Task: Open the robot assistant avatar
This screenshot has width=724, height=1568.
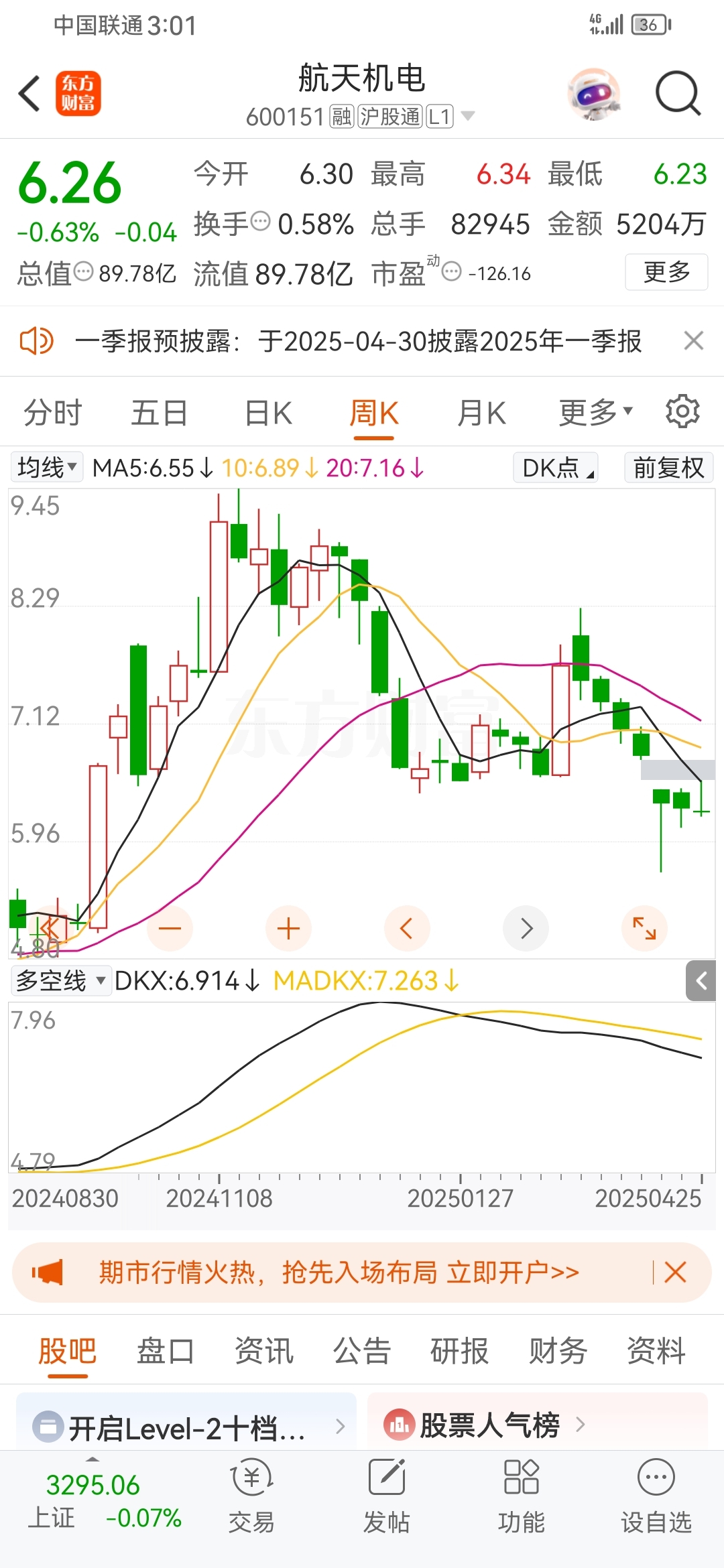Action: [x=593, y=94]
